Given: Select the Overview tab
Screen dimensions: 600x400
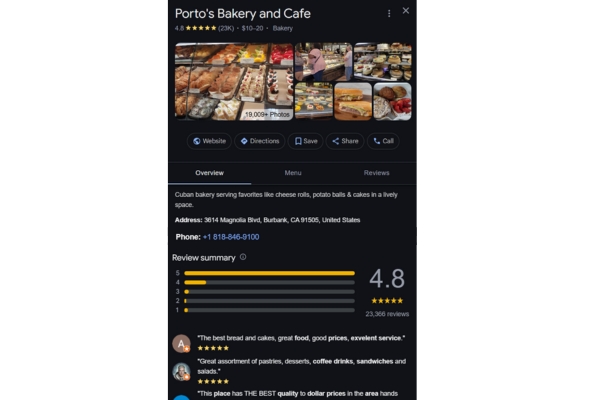Looking at the screenshot, I should [210, 173].
